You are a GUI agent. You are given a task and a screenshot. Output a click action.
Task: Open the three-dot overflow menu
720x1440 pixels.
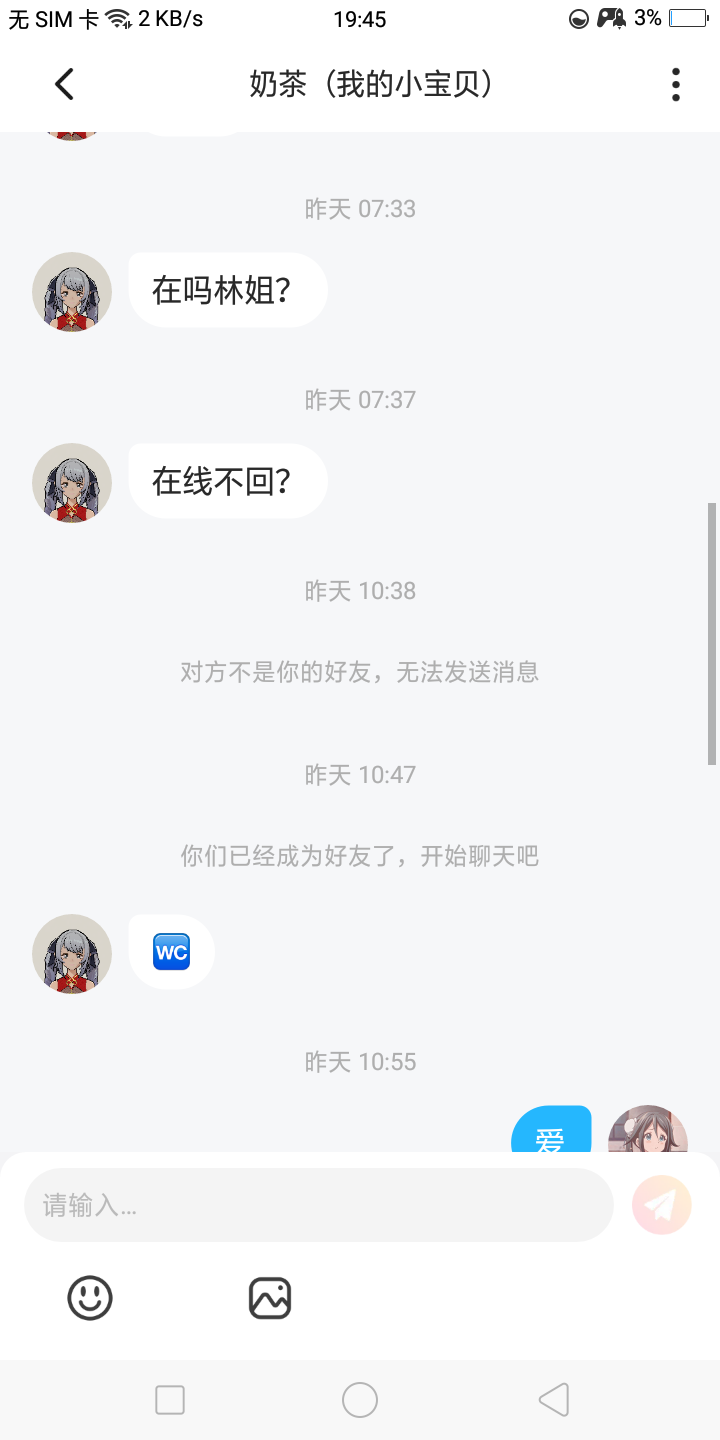[x=676, y=85]
